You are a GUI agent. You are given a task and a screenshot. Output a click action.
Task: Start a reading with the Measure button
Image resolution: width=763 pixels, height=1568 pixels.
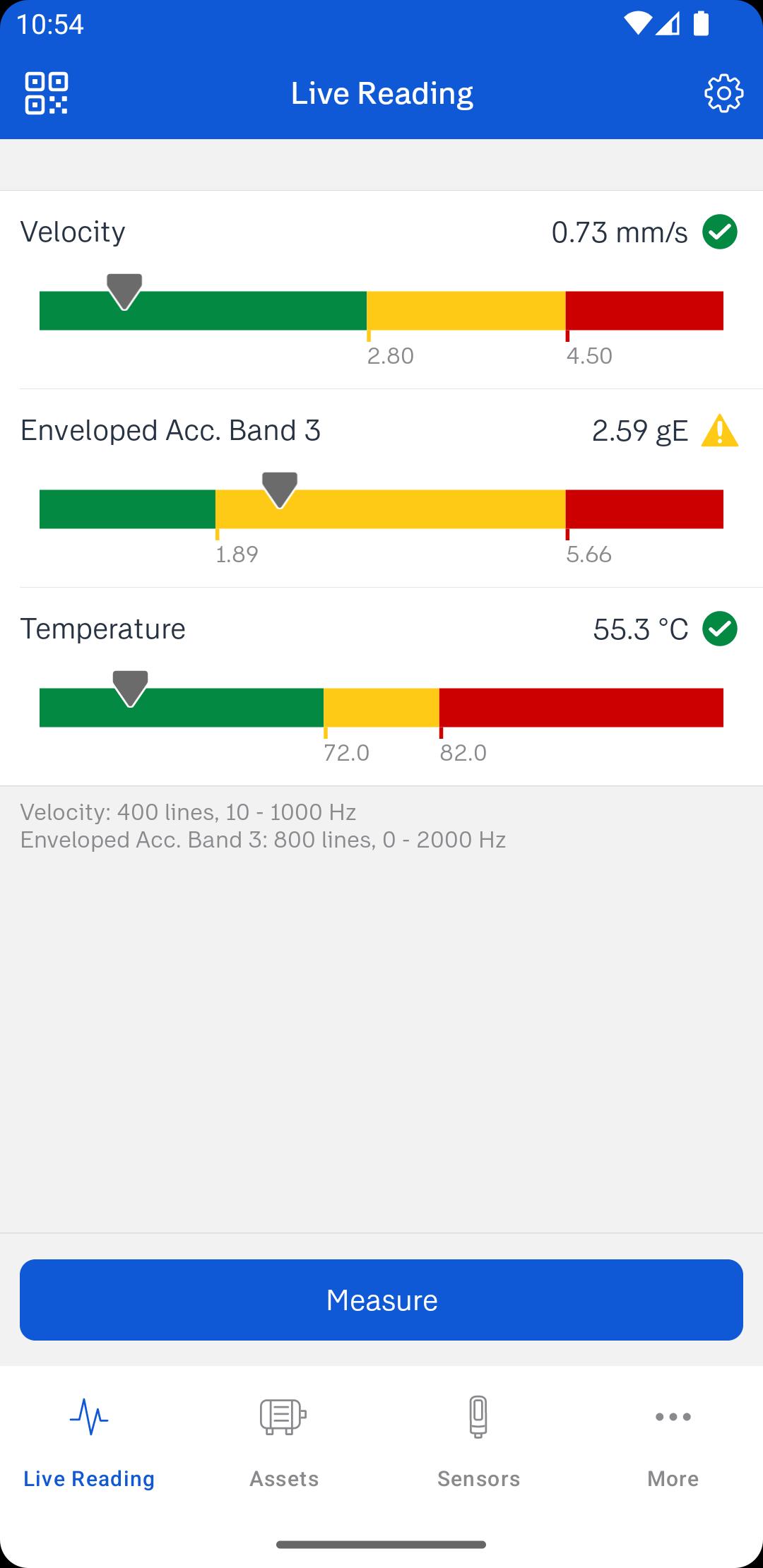381,1300
